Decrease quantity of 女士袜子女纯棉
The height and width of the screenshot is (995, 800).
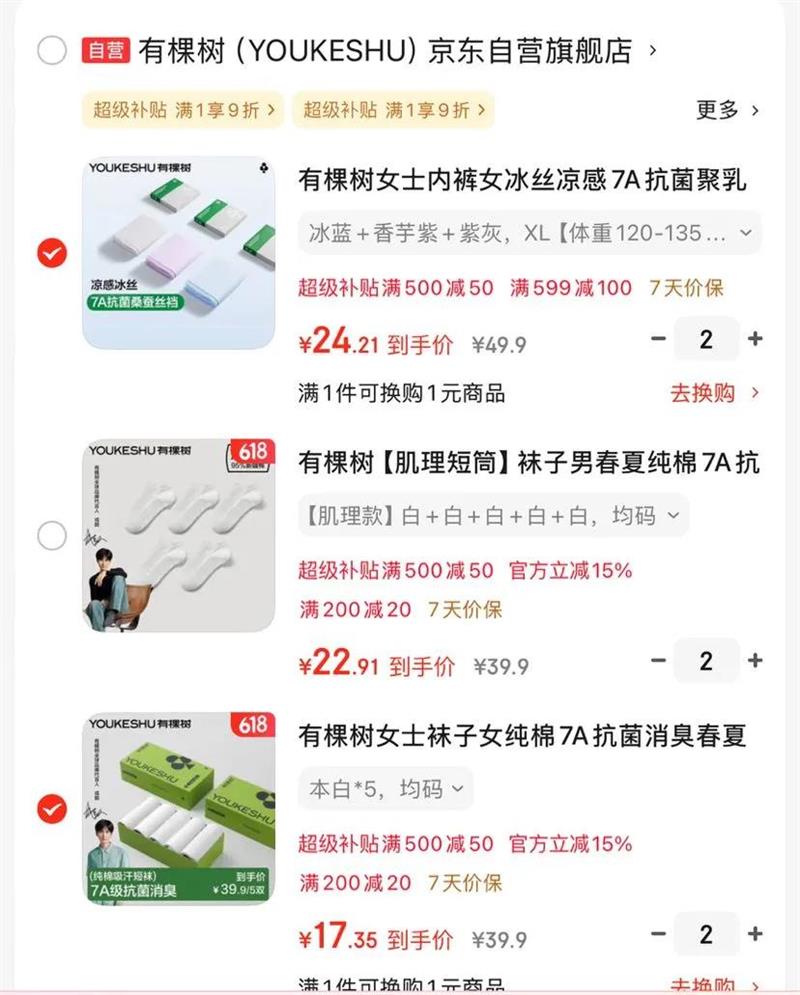tap(659, 934)
